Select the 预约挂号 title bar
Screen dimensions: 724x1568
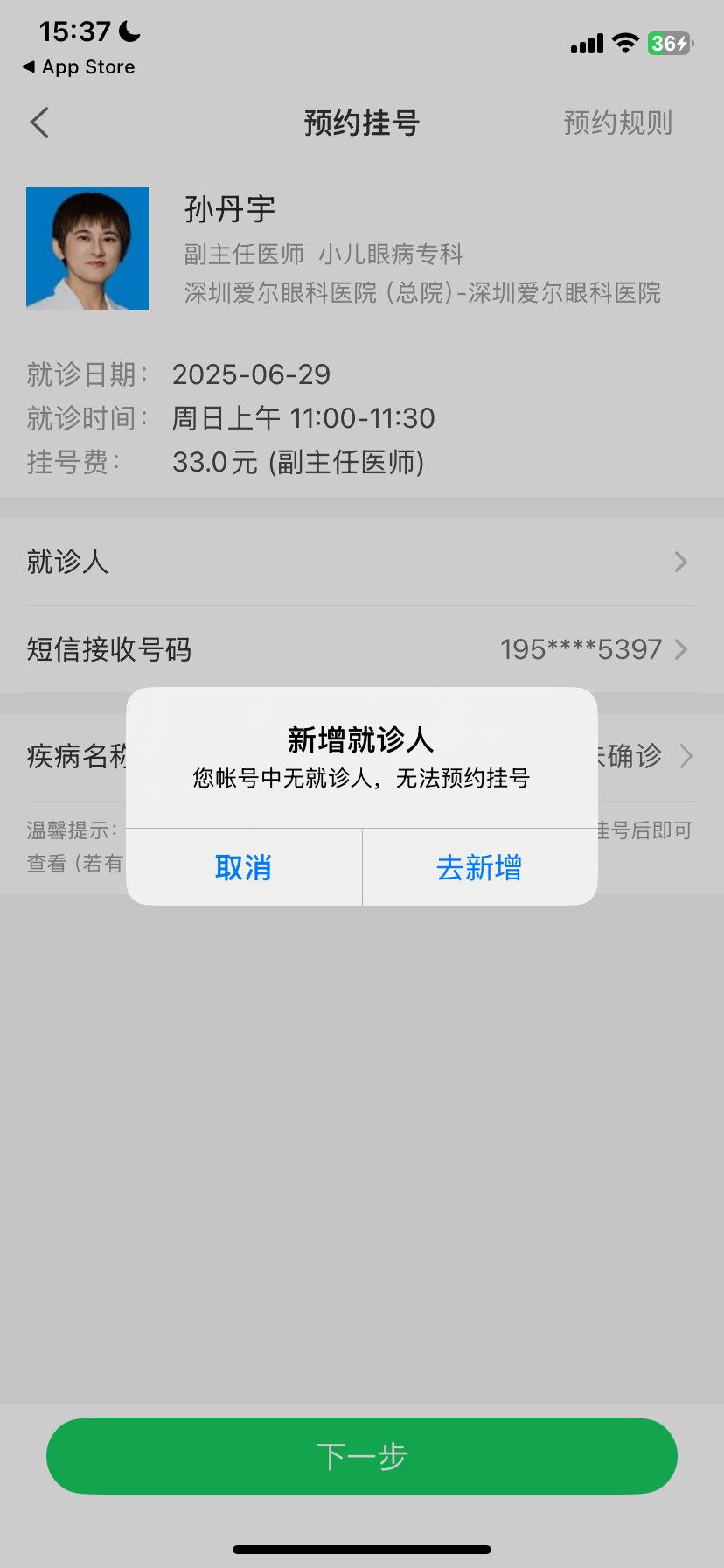pos(361,122)
